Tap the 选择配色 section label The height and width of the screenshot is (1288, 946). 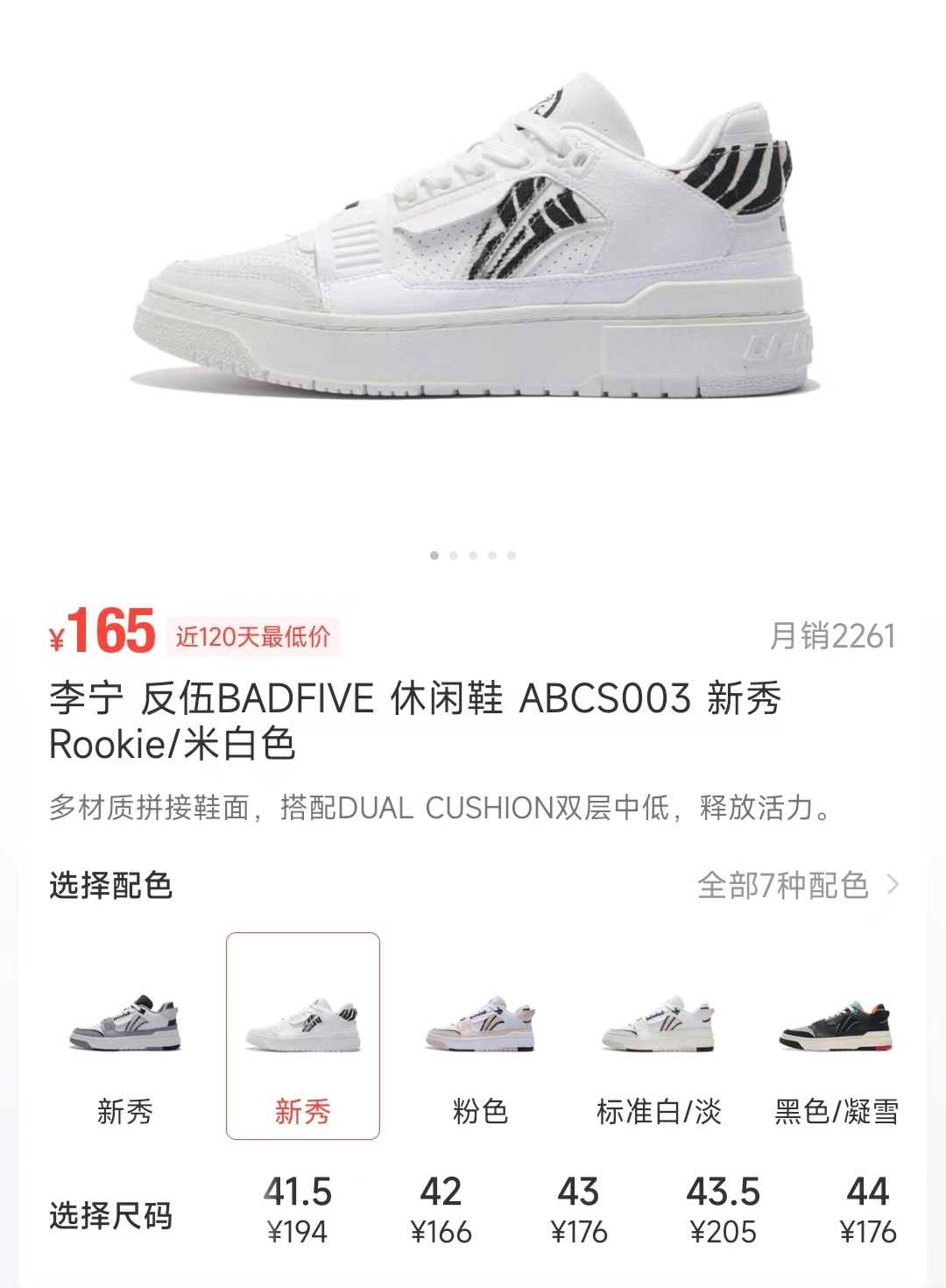tap(111, 886)
